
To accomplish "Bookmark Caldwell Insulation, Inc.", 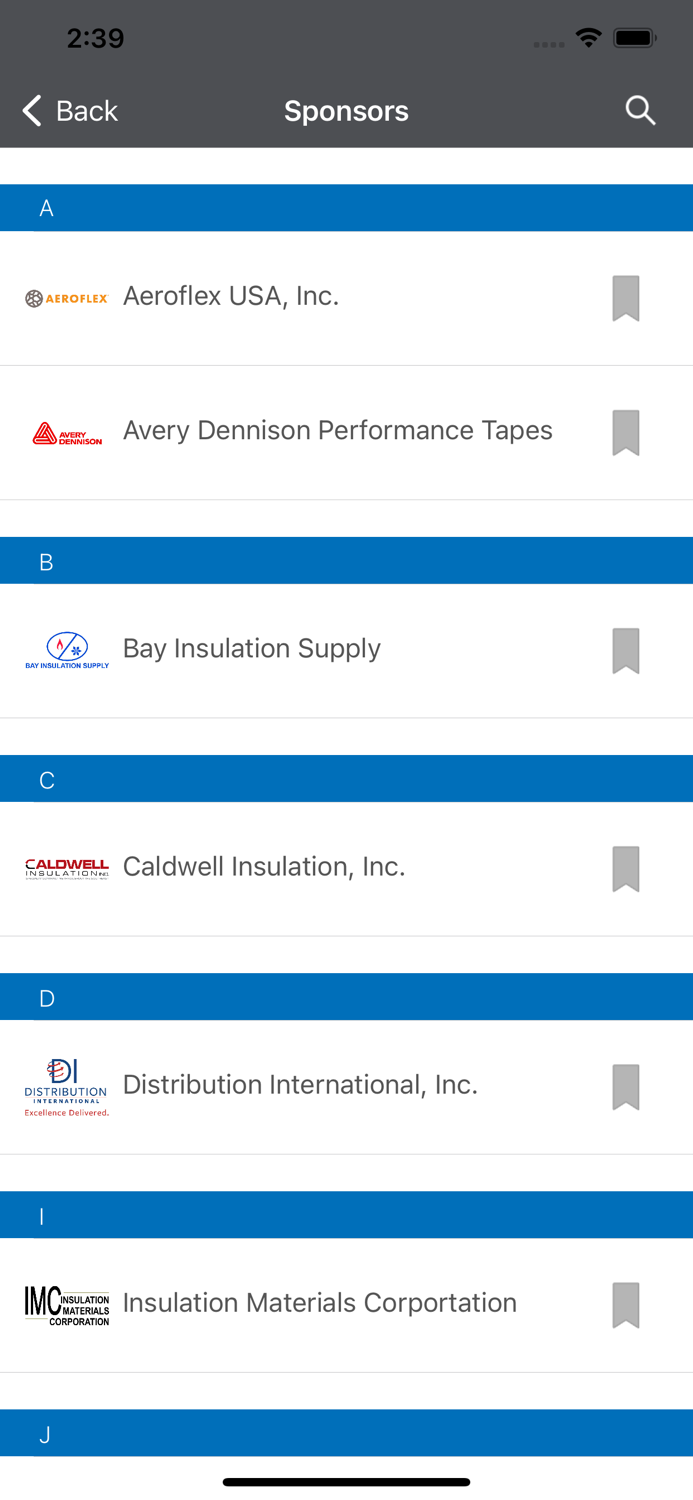I will coord(626,868).
